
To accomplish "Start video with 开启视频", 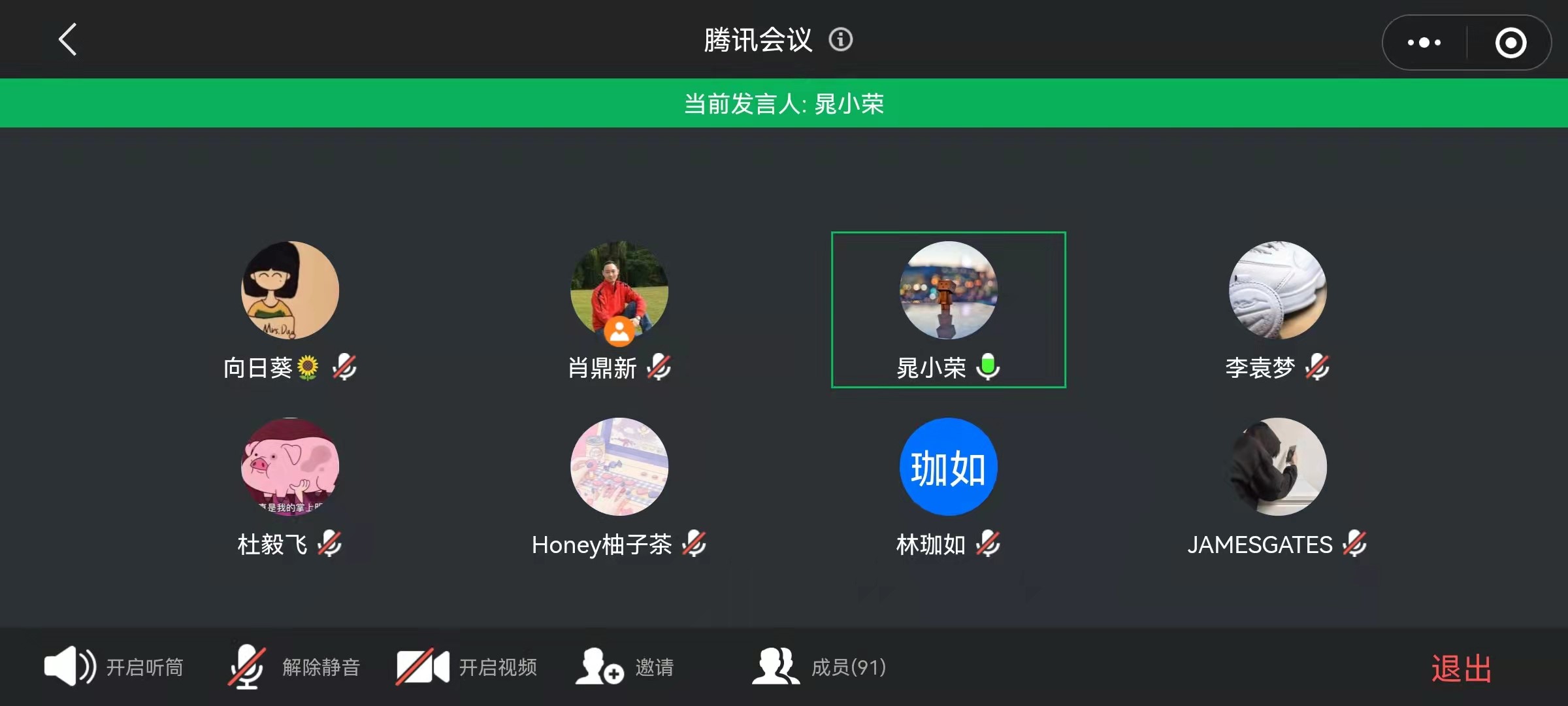I will coord(466,667).
